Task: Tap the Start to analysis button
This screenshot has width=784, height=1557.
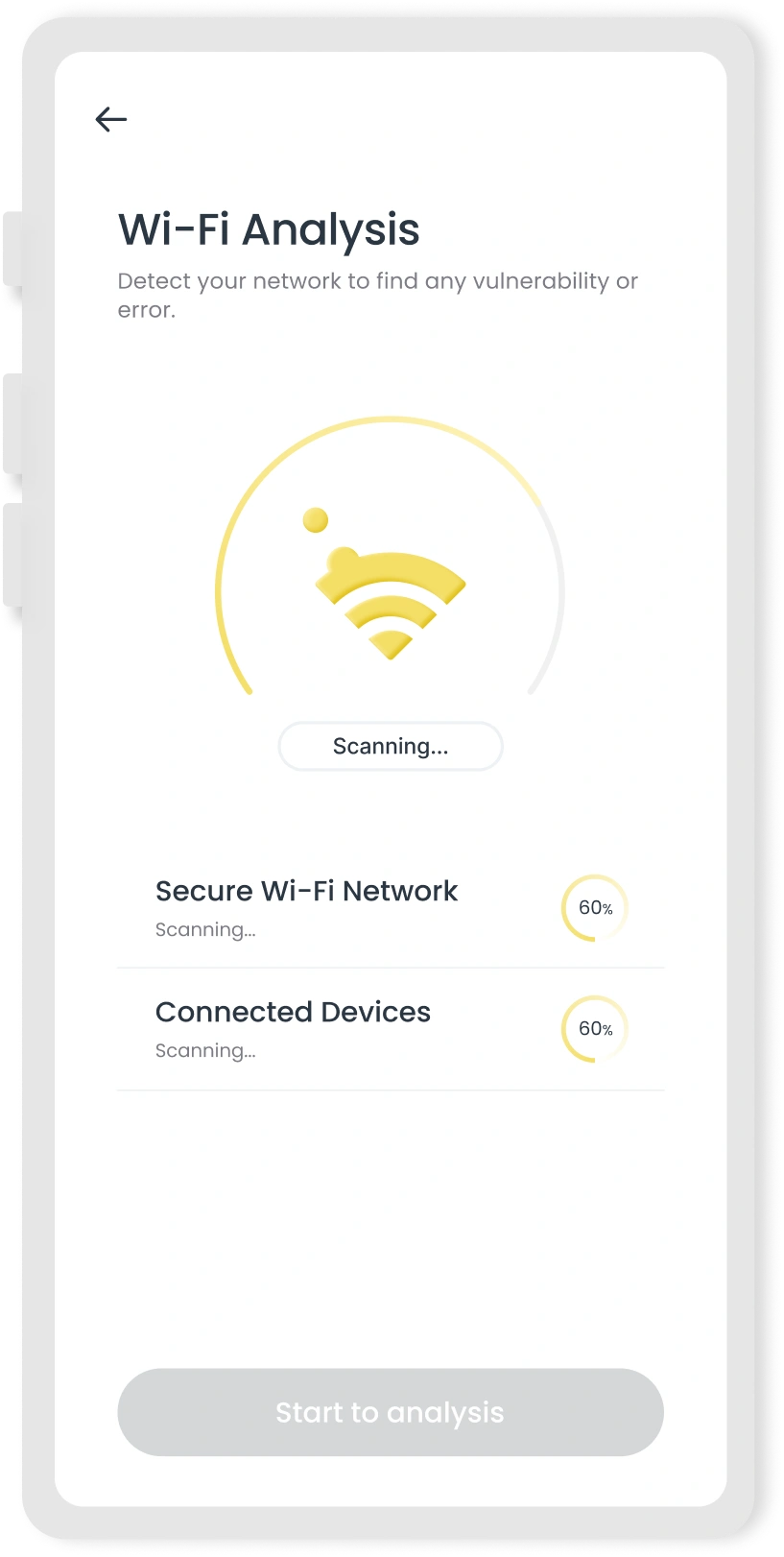Action: (390, 1412)
